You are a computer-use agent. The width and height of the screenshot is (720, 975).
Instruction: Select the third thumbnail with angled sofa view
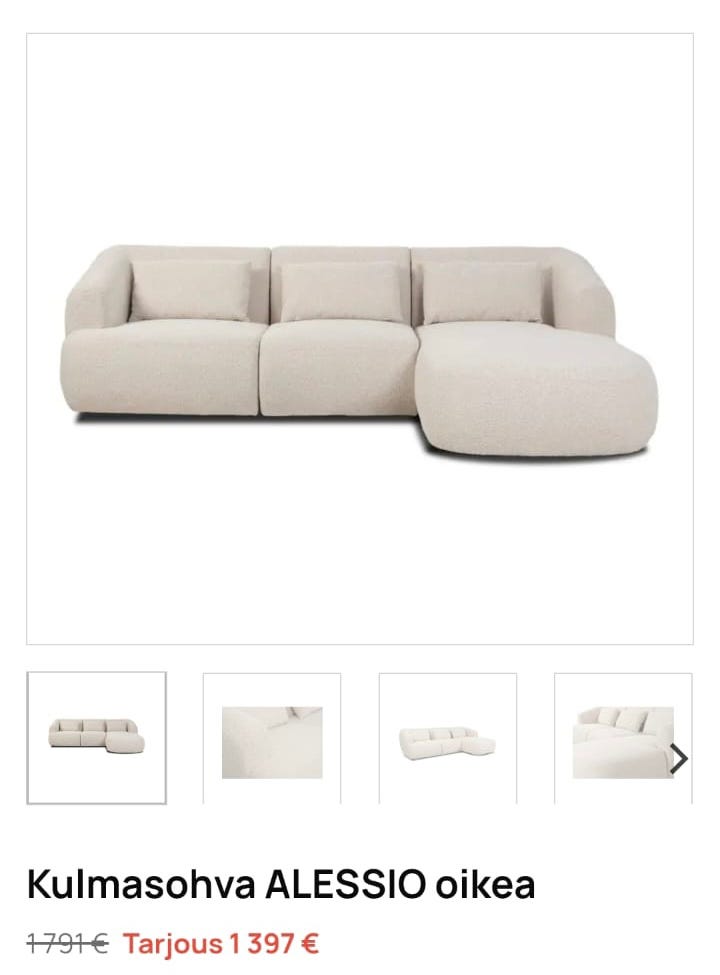[448, 740]
